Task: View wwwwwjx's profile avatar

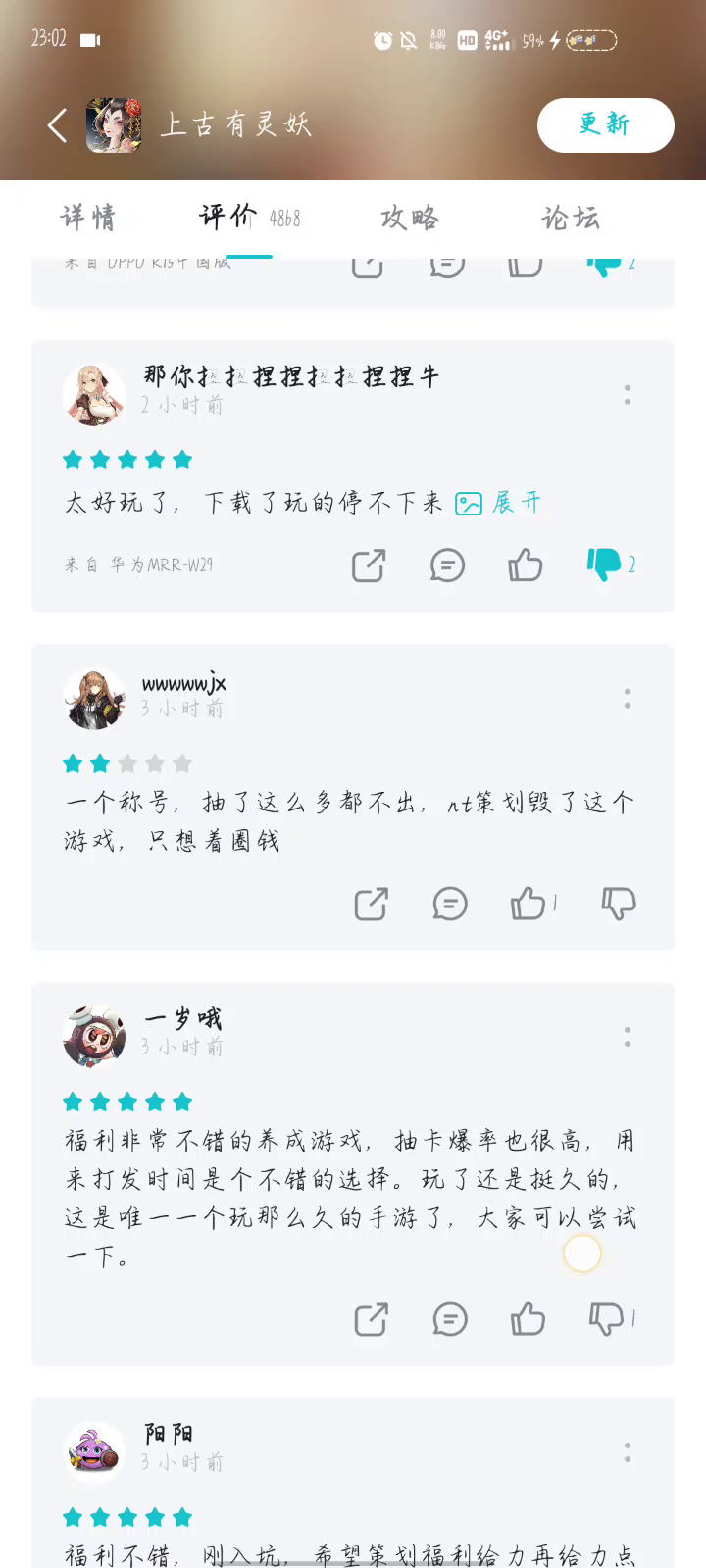Action: tap(94, 699)
